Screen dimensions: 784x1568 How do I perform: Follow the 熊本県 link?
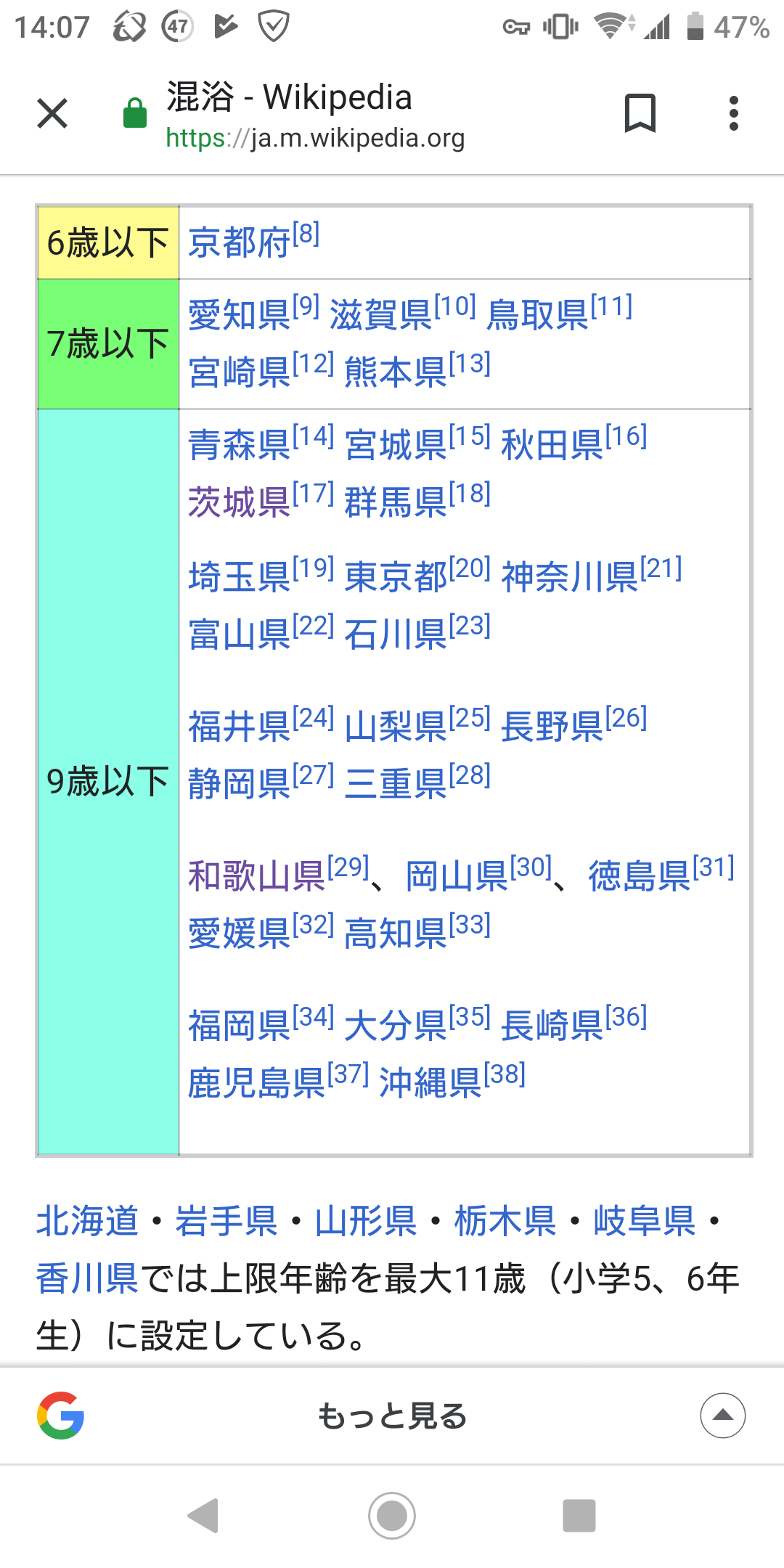click(395, 373)
